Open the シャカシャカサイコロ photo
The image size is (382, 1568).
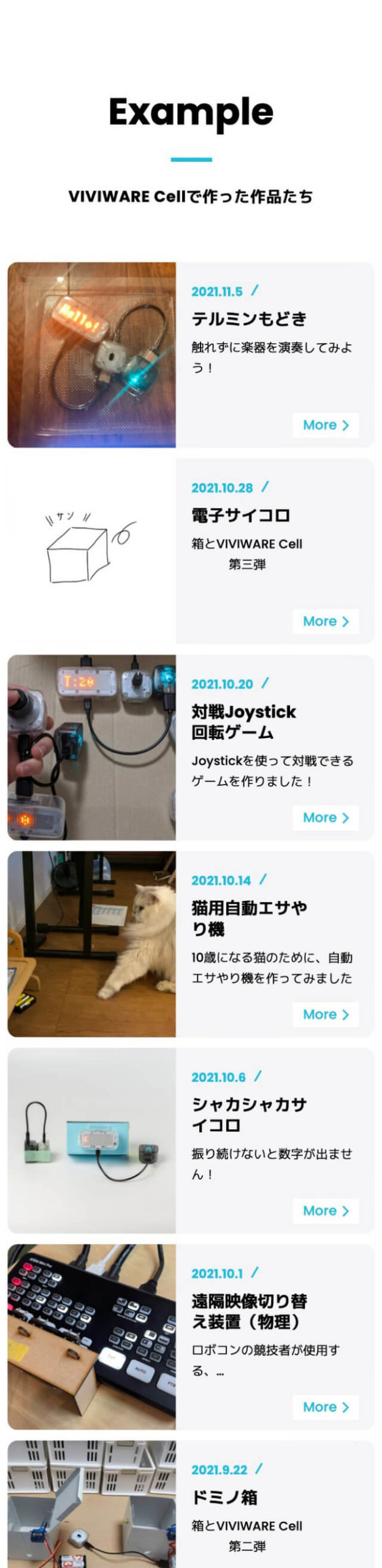[x=91, y=1140]
